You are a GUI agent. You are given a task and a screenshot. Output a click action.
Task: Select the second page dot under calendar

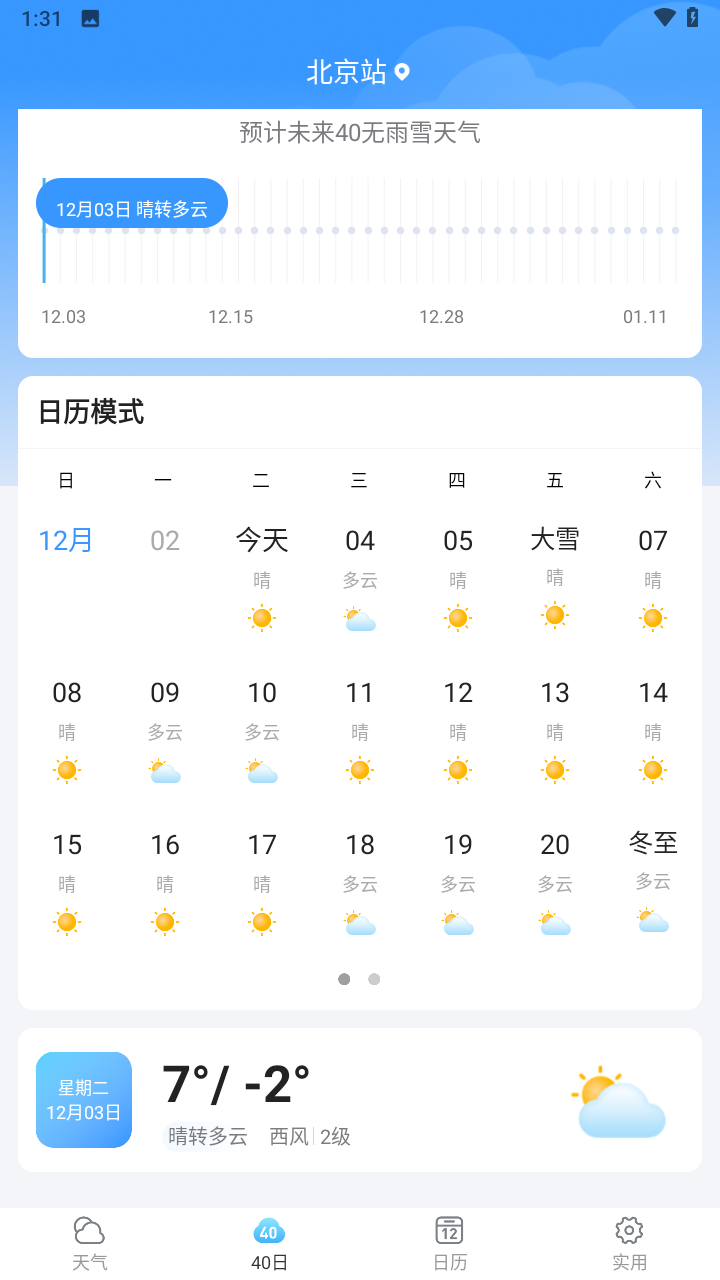[x=374, y=979]
